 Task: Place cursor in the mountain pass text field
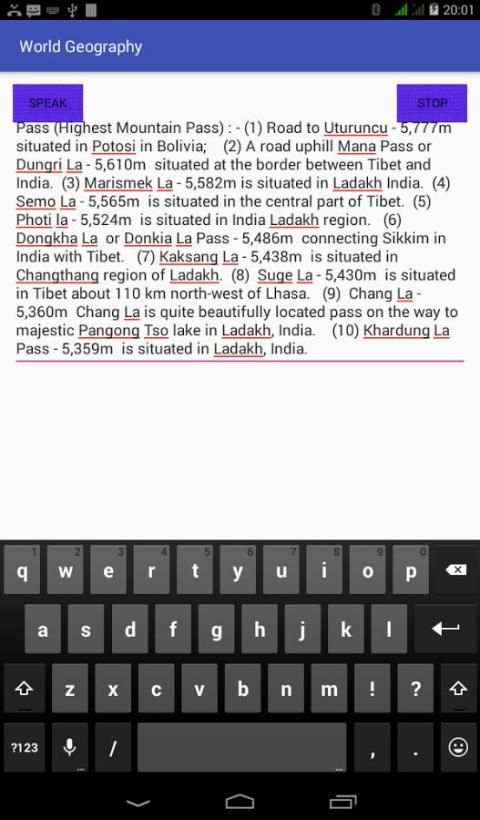(x=240, y=238)
